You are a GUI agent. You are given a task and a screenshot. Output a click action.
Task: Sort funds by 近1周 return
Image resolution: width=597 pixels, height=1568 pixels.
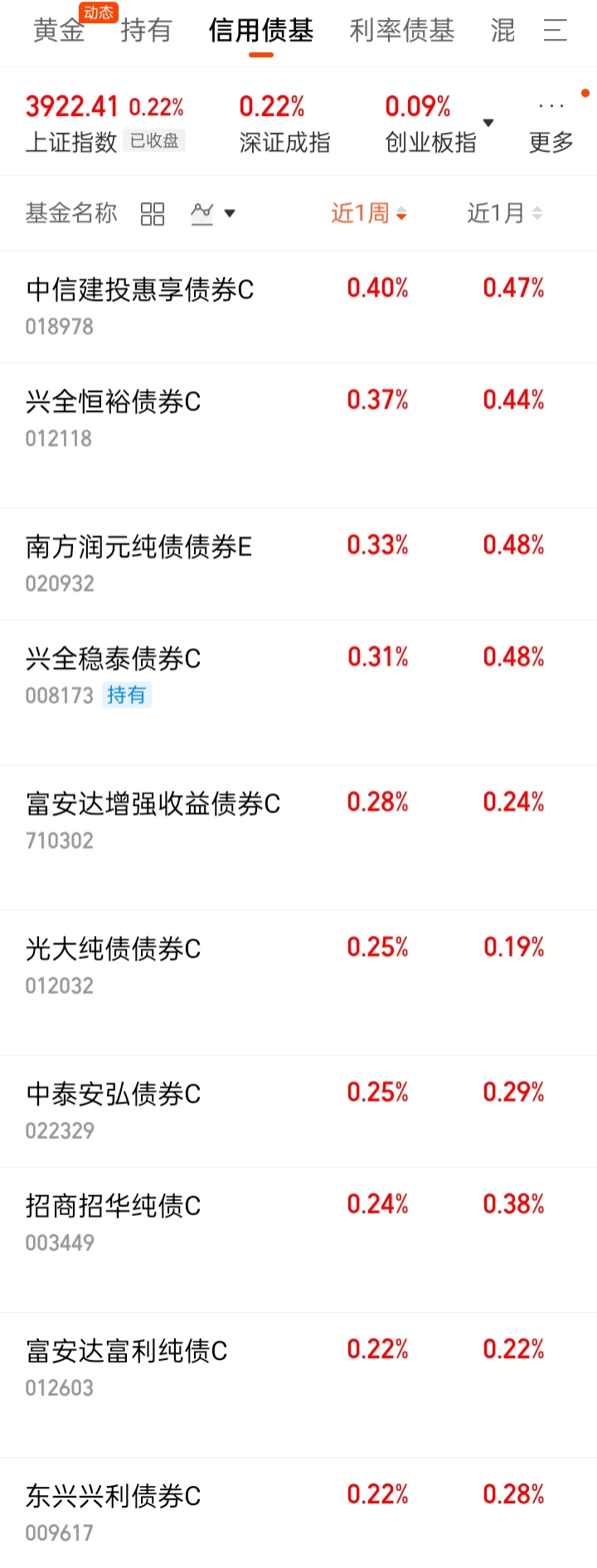tap(369, 214)
